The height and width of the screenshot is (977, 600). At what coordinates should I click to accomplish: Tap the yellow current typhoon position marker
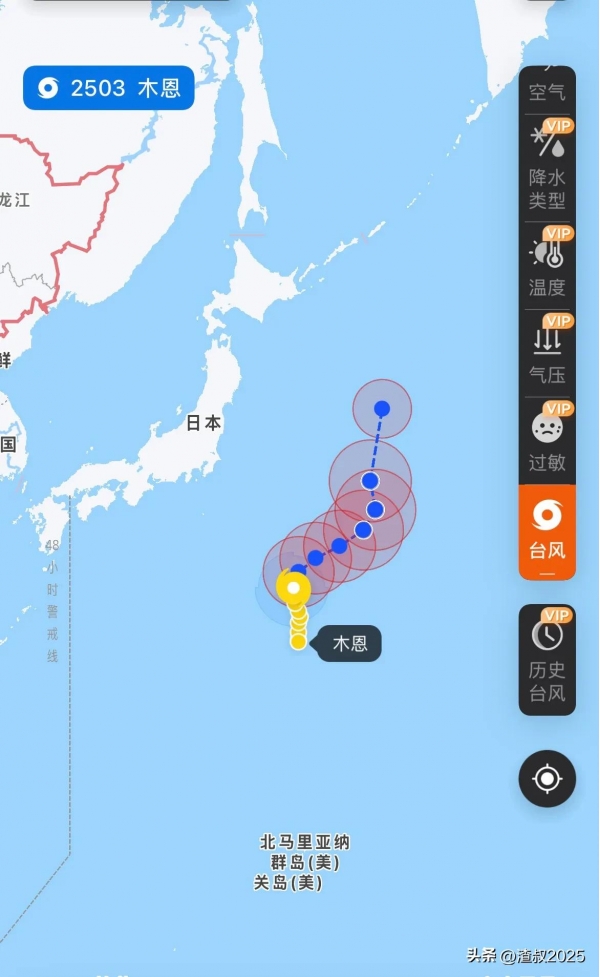click(293, 587)
